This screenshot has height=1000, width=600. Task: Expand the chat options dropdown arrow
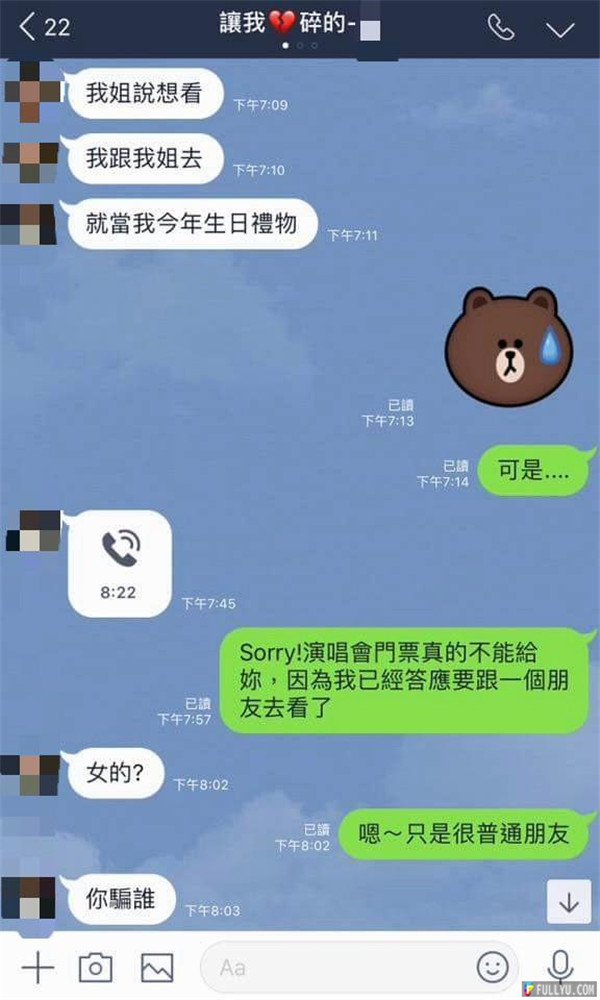561,29
